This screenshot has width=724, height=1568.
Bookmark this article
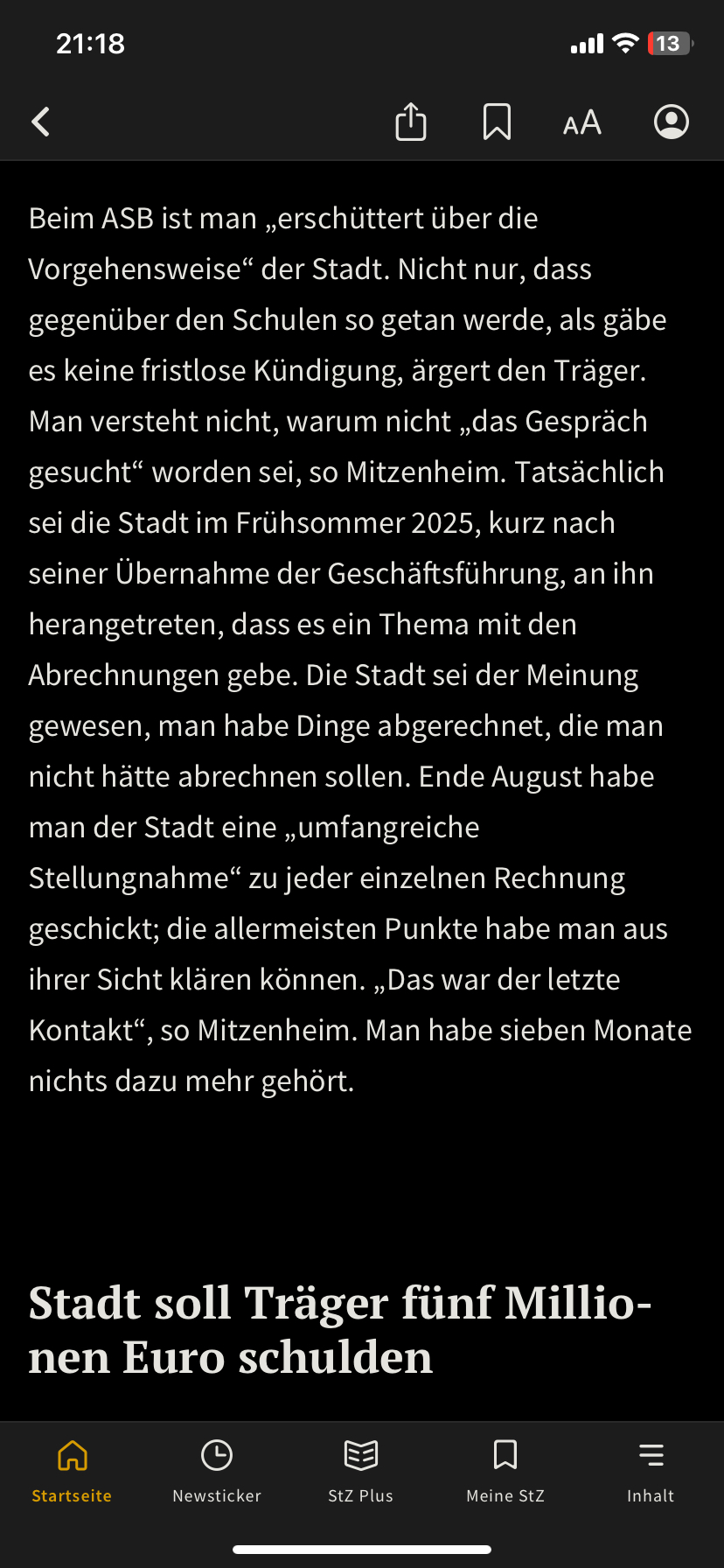[497, 122]
